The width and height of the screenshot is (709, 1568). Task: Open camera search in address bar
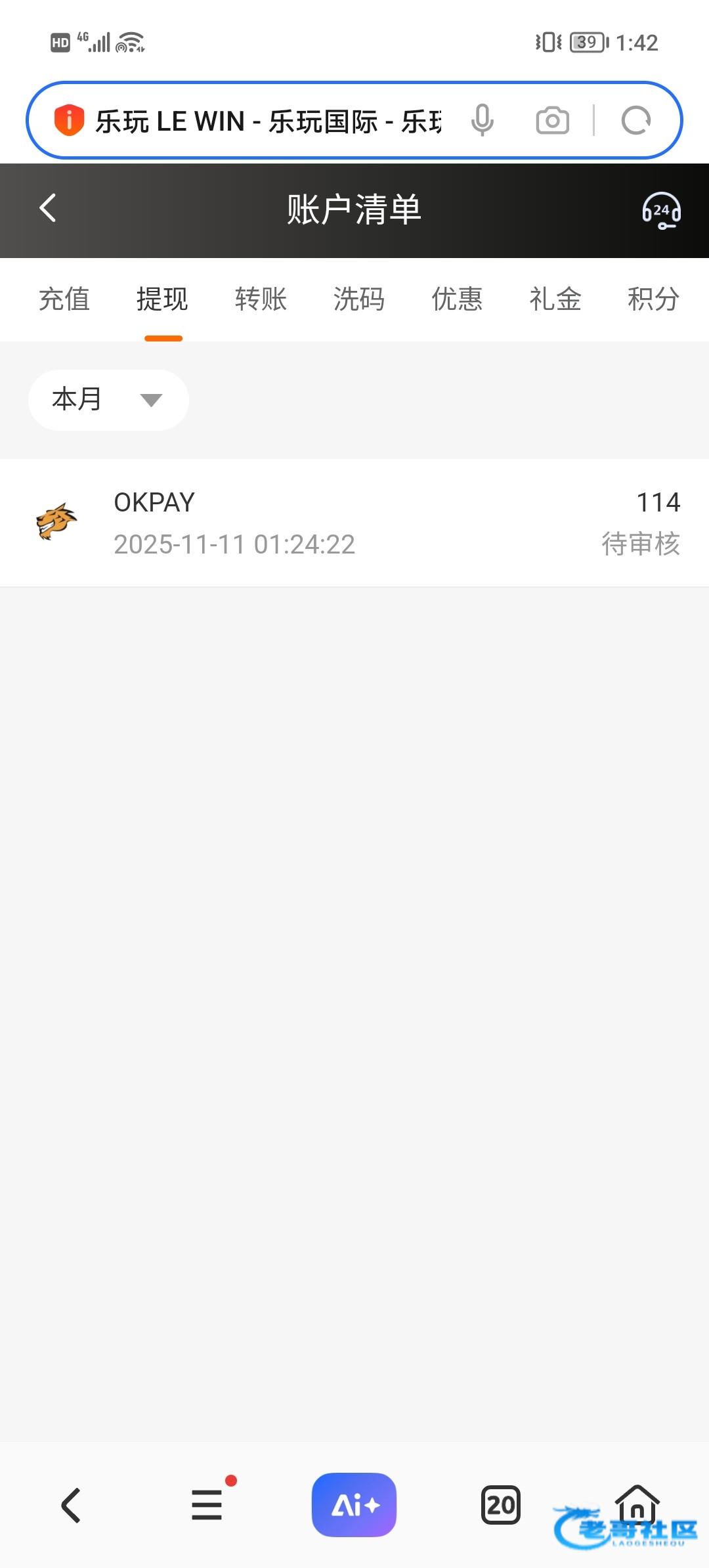[552, 121]
